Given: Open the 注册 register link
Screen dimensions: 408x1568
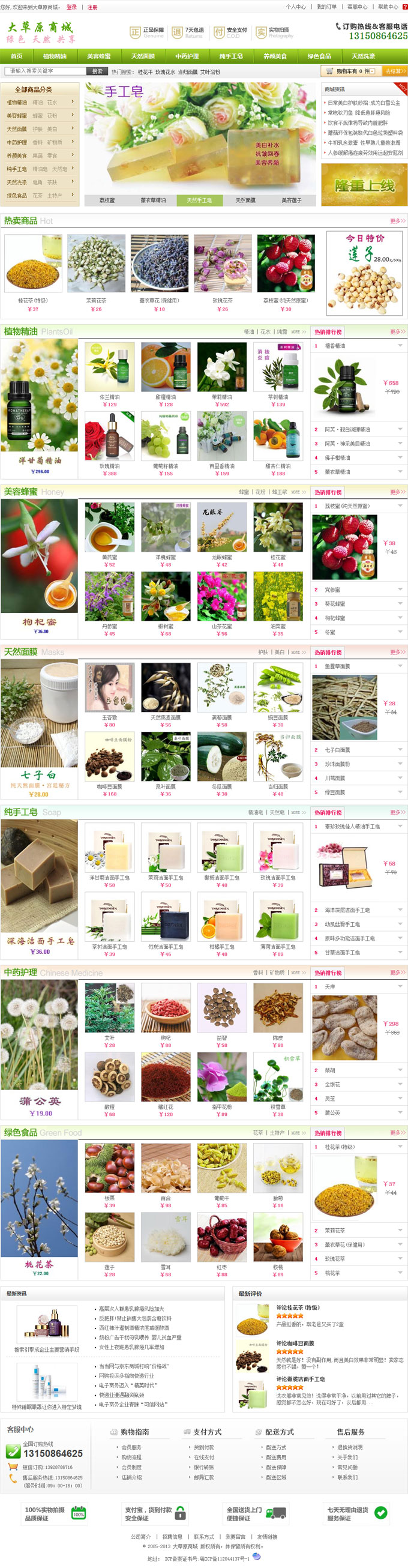Looking at the screenshot, I should coord(92,7).
